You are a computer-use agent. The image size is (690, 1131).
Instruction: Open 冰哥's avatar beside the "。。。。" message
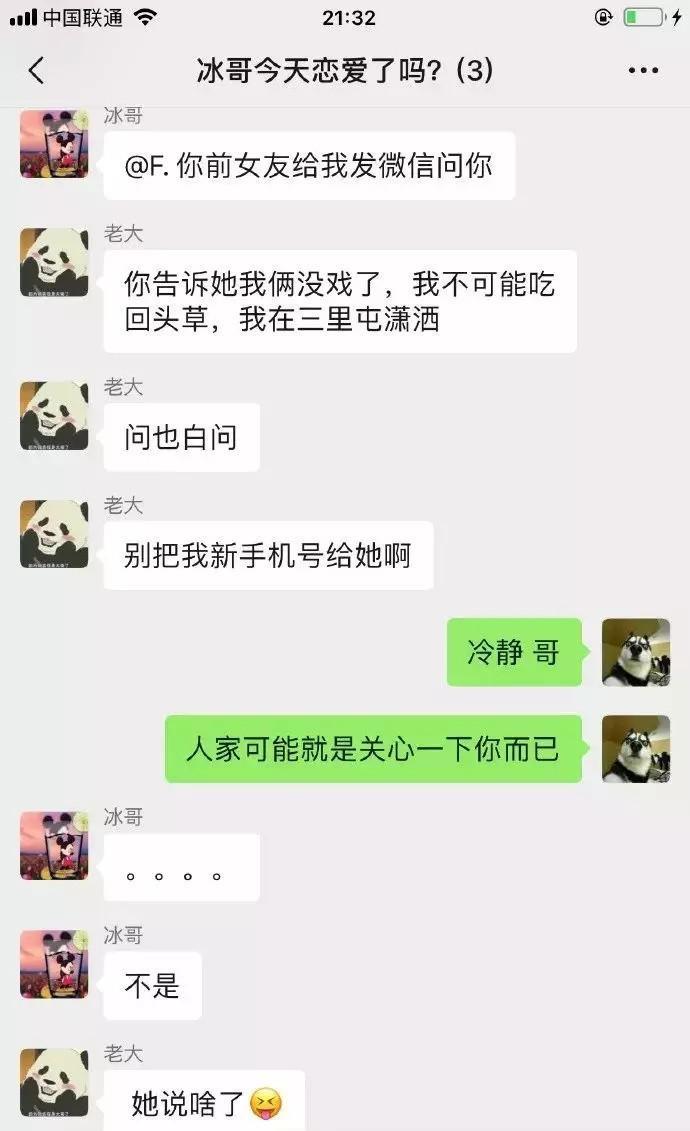coord(54,845)
